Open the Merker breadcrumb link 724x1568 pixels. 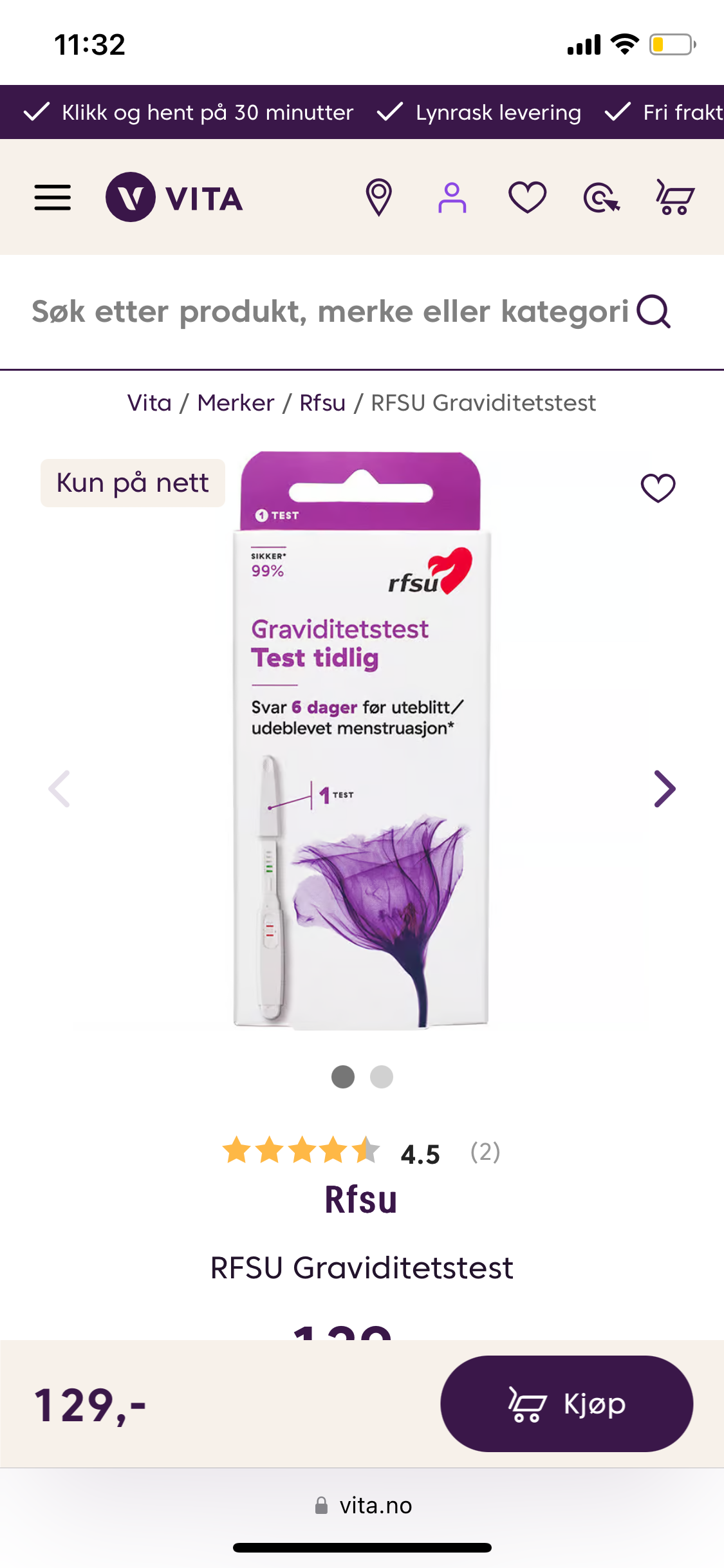point(236,403)
